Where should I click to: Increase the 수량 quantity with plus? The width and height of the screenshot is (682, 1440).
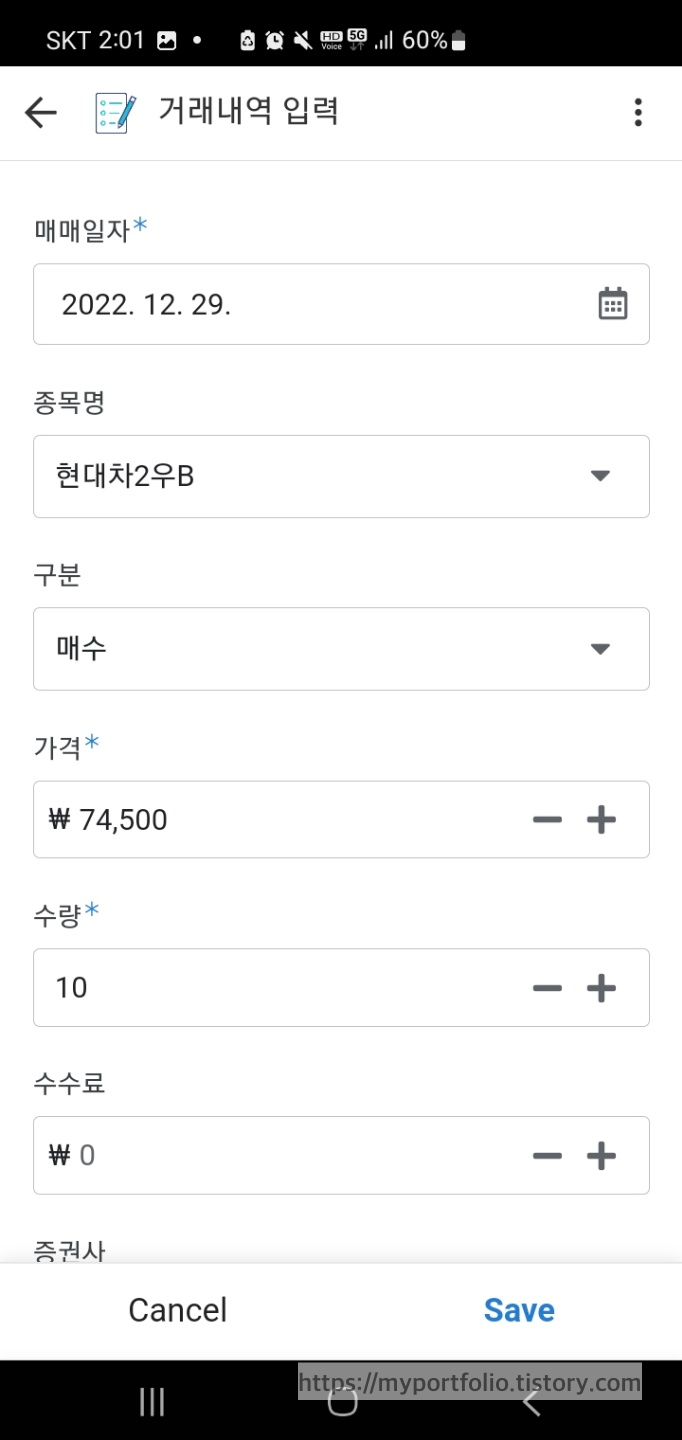click(x=601, y=988)
